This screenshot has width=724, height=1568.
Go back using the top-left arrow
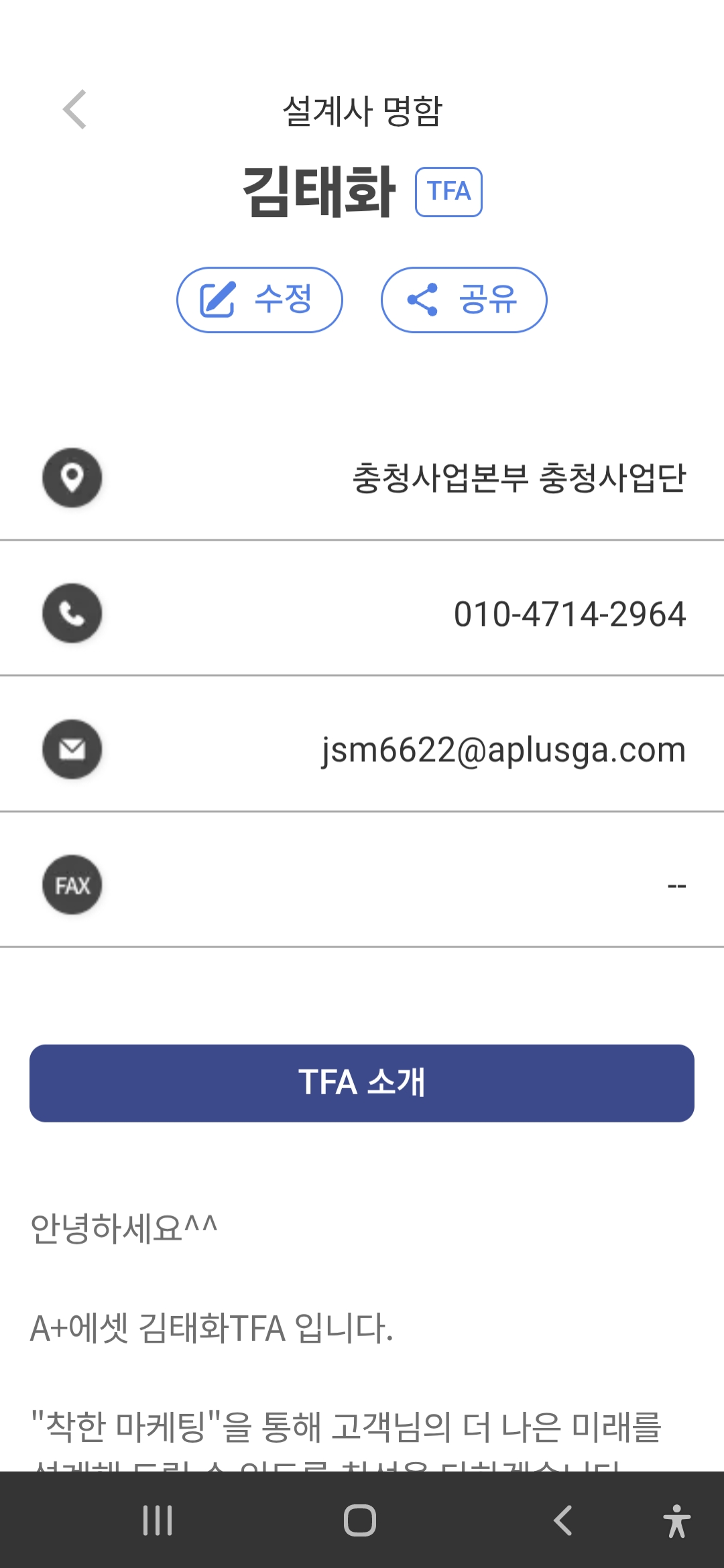click(x=74, y=109)
